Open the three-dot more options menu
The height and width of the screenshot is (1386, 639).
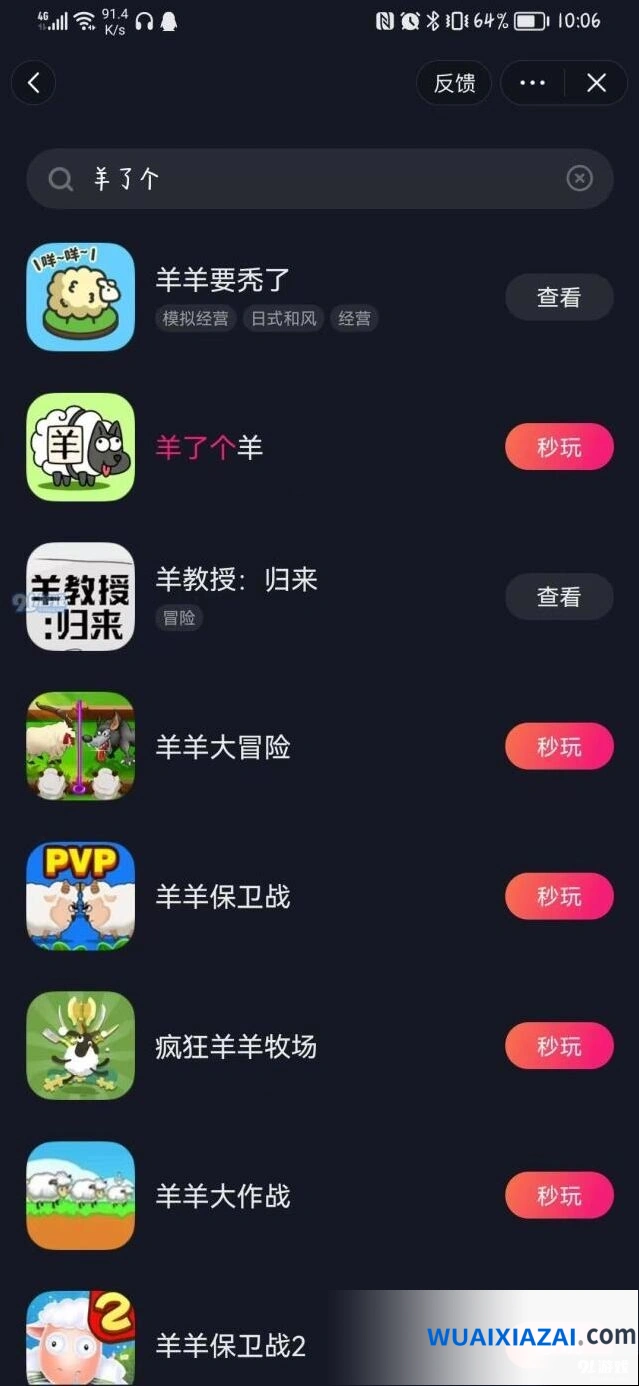coord(533,83)
